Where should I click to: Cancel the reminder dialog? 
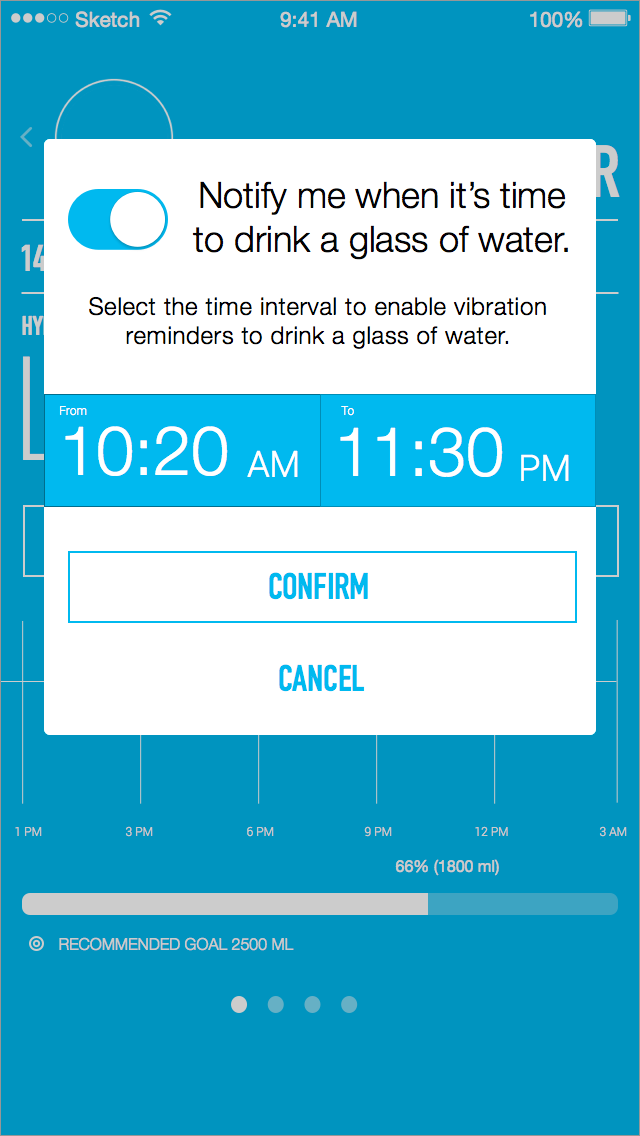[x=321, y=679]
